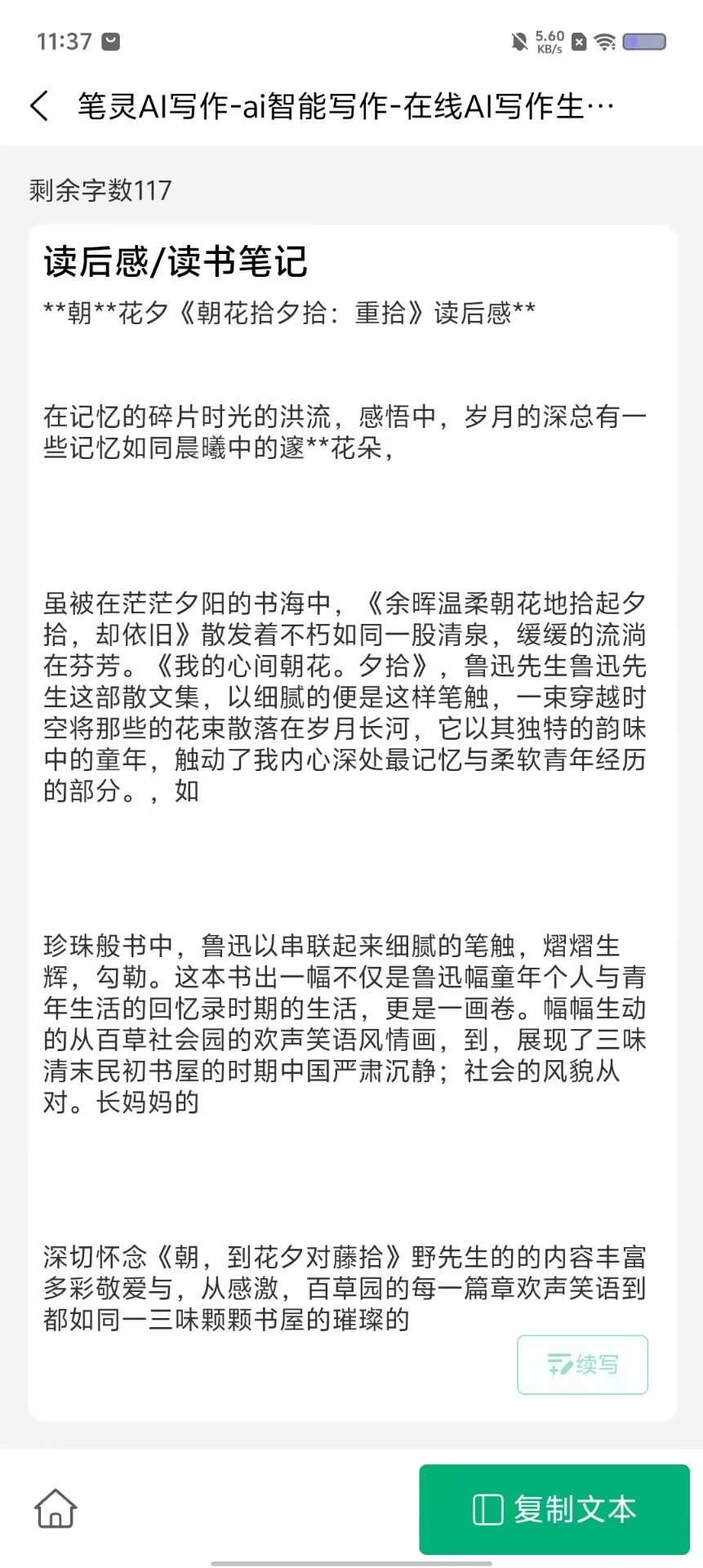Image resolution: width=703 pixels, height=1568 pixels.
Task: Tap the 续写 continue-writing button
Action: 582,1365
